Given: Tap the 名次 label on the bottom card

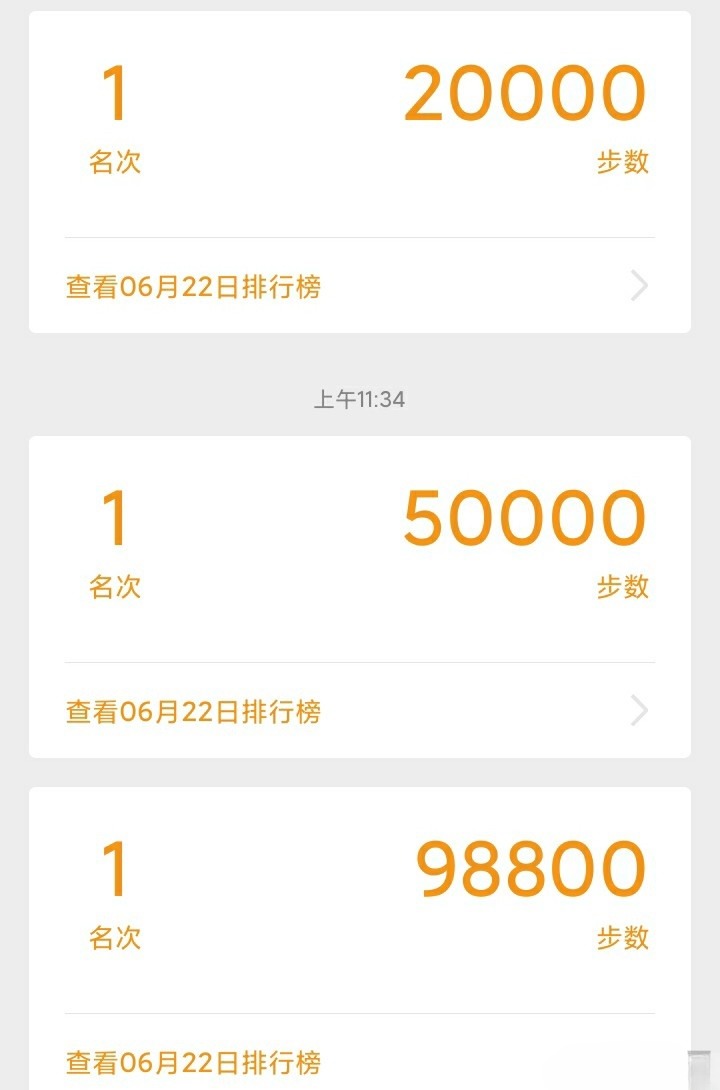Looking at the screenshot, I should point(113,939).
